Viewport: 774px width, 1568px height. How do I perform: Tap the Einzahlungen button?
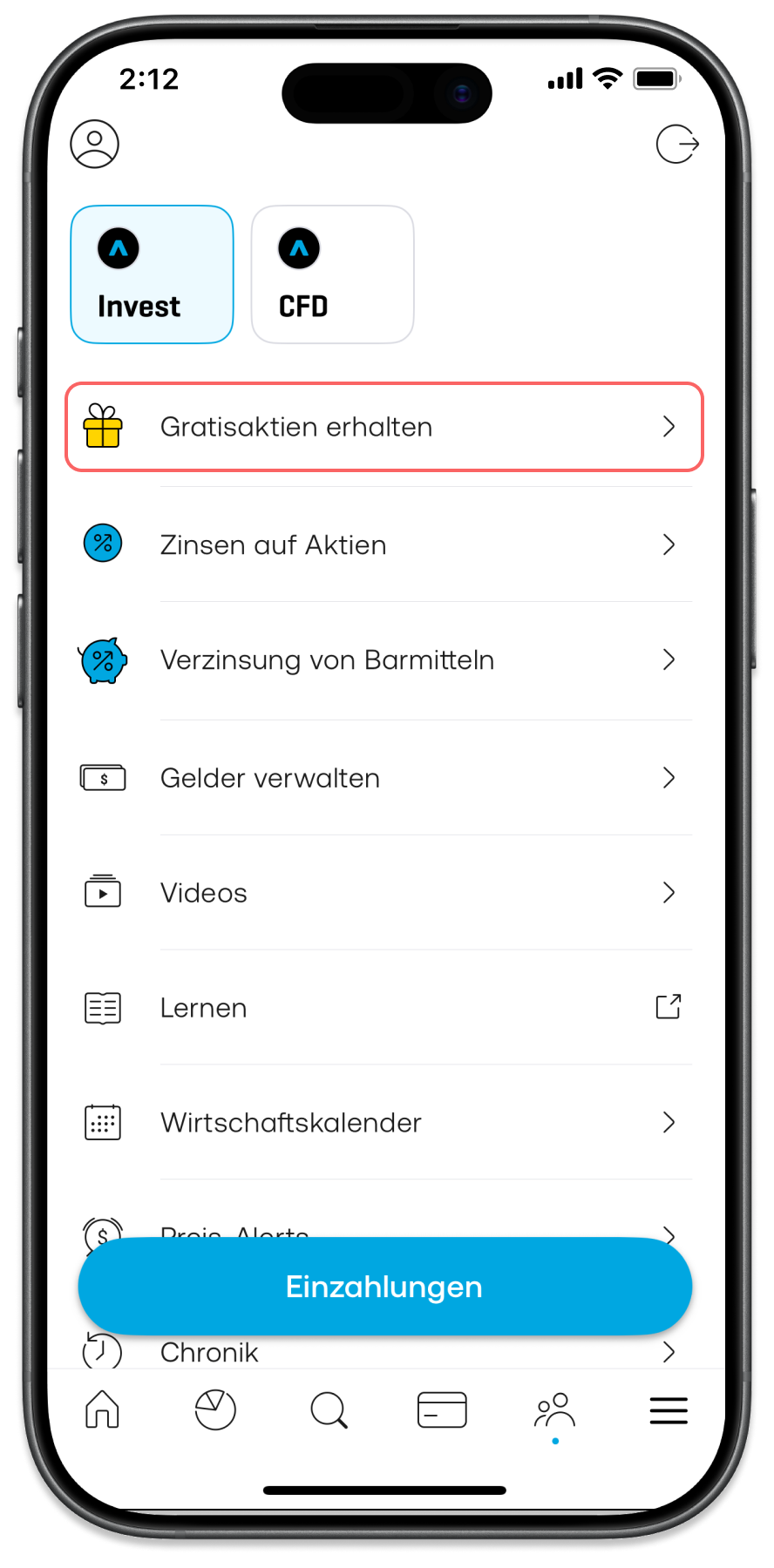coord(384,1287)
